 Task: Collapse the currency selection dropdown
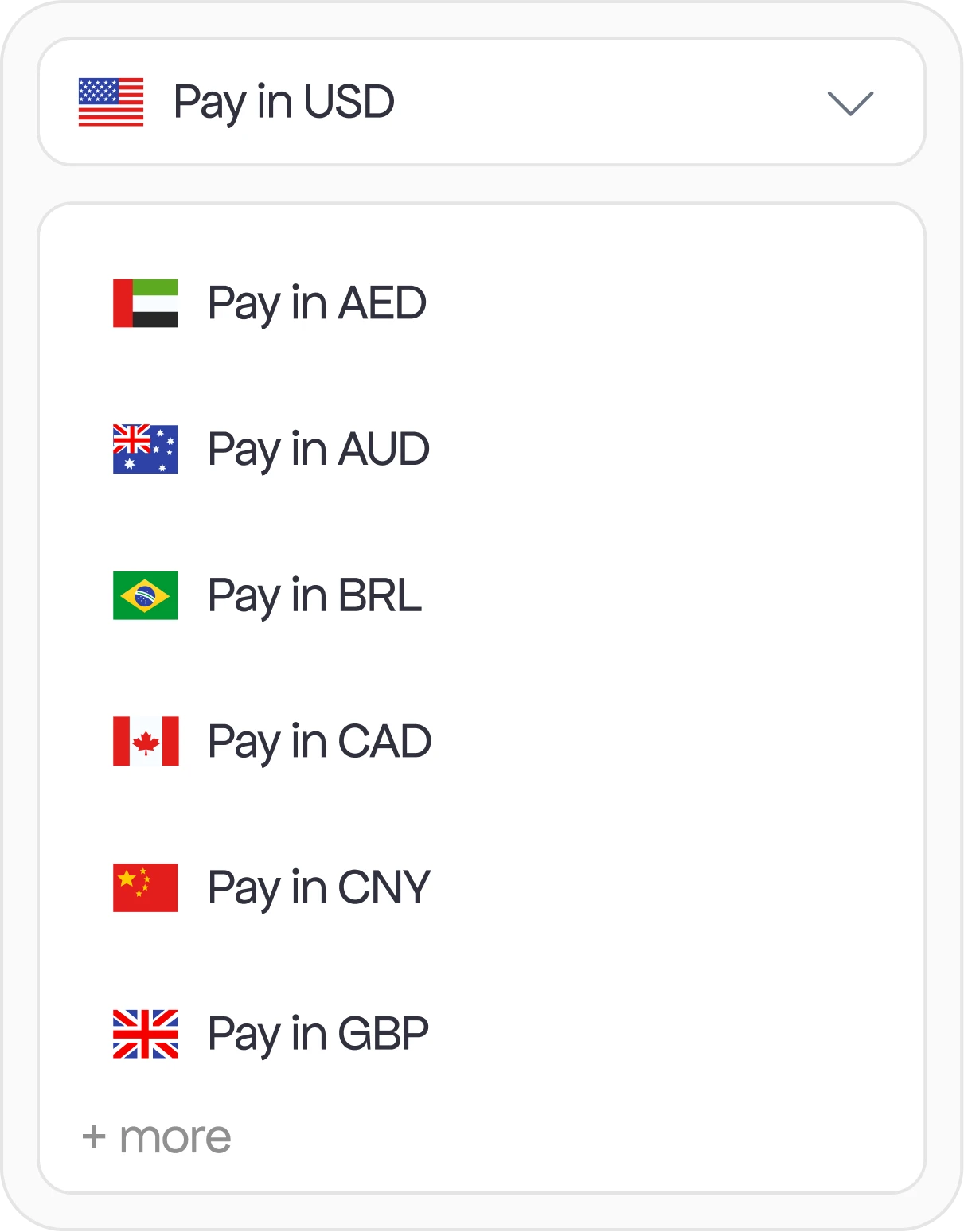click(x=849, y=105)
